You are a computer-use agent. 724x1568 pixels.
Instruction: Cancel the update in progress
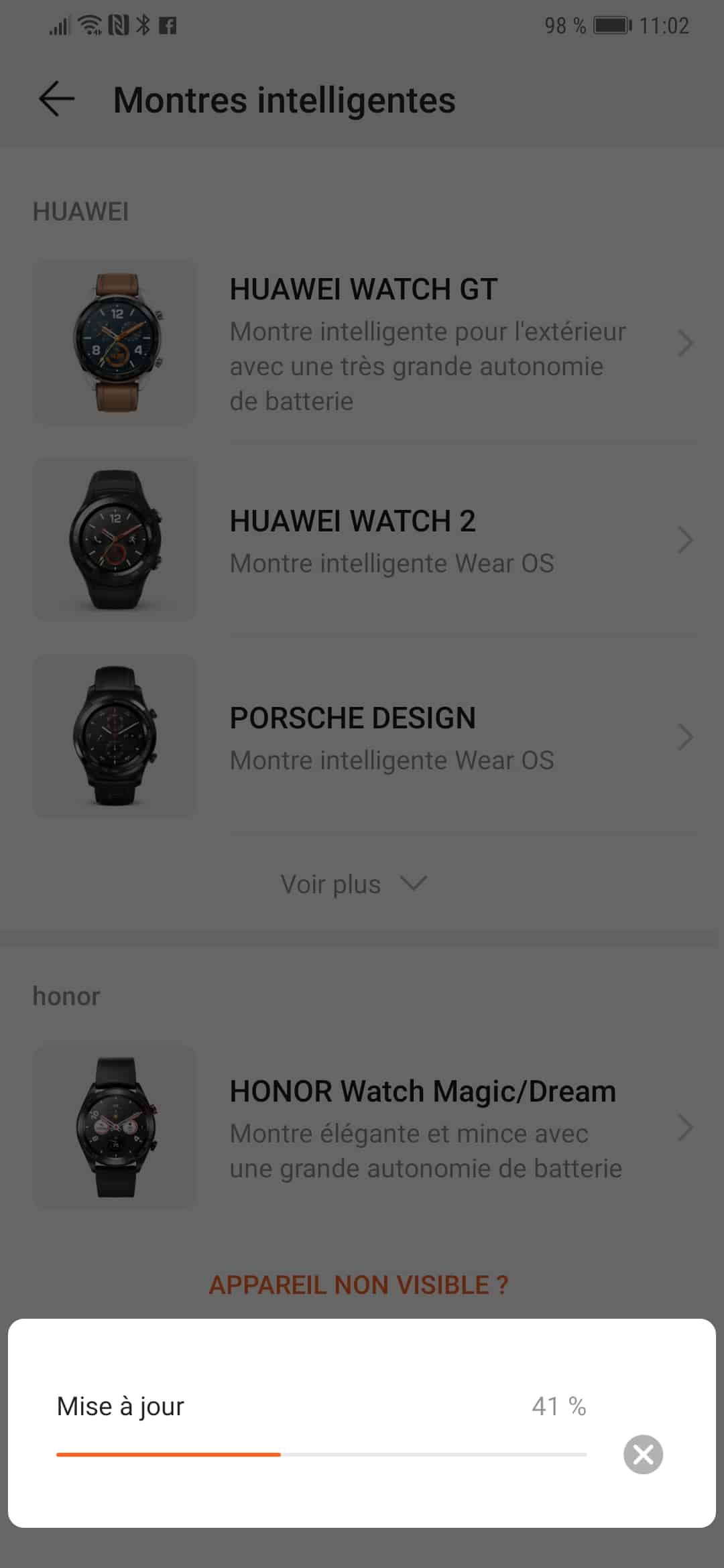tap(643, 1454)
